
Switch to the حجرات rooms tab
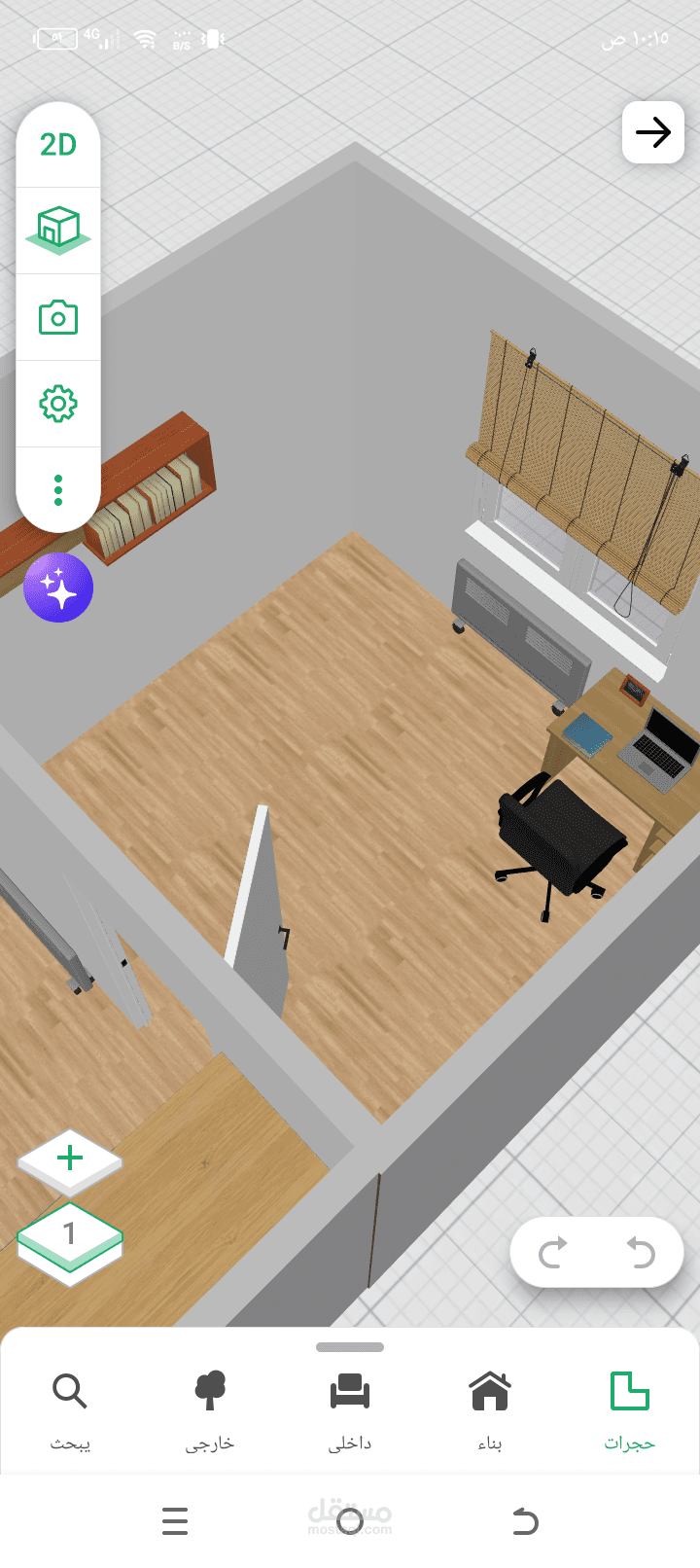tap(630, 1410)
